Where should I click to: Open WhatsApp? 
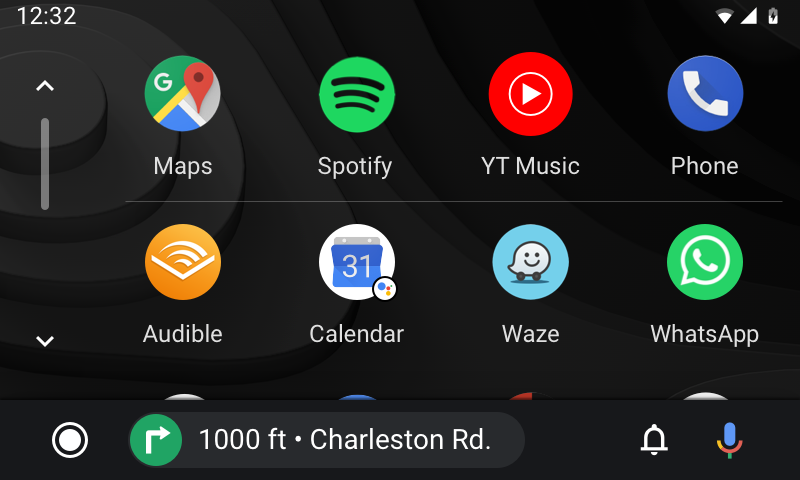(705, 262)
